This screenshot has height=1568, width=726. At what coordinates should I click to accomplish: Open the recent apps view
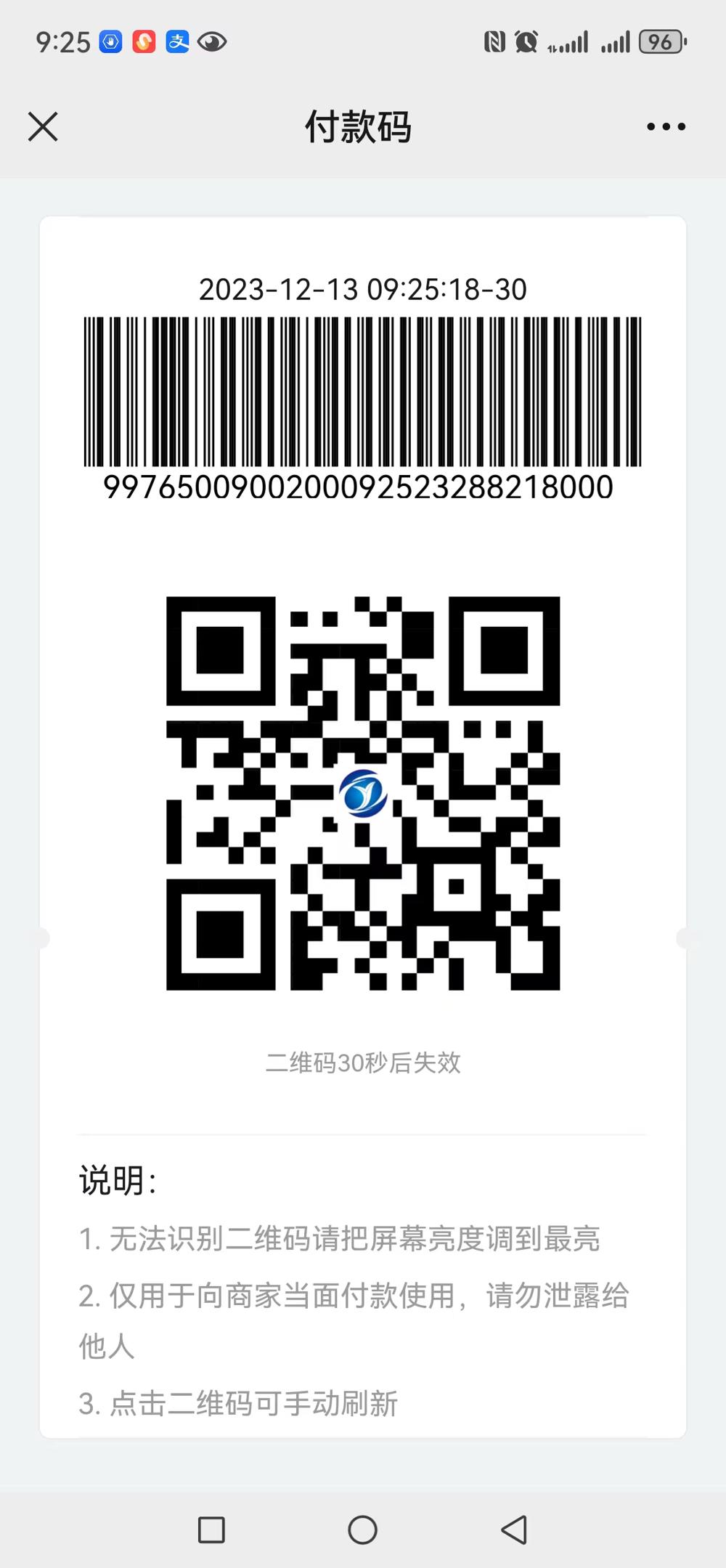[211, 1530]
